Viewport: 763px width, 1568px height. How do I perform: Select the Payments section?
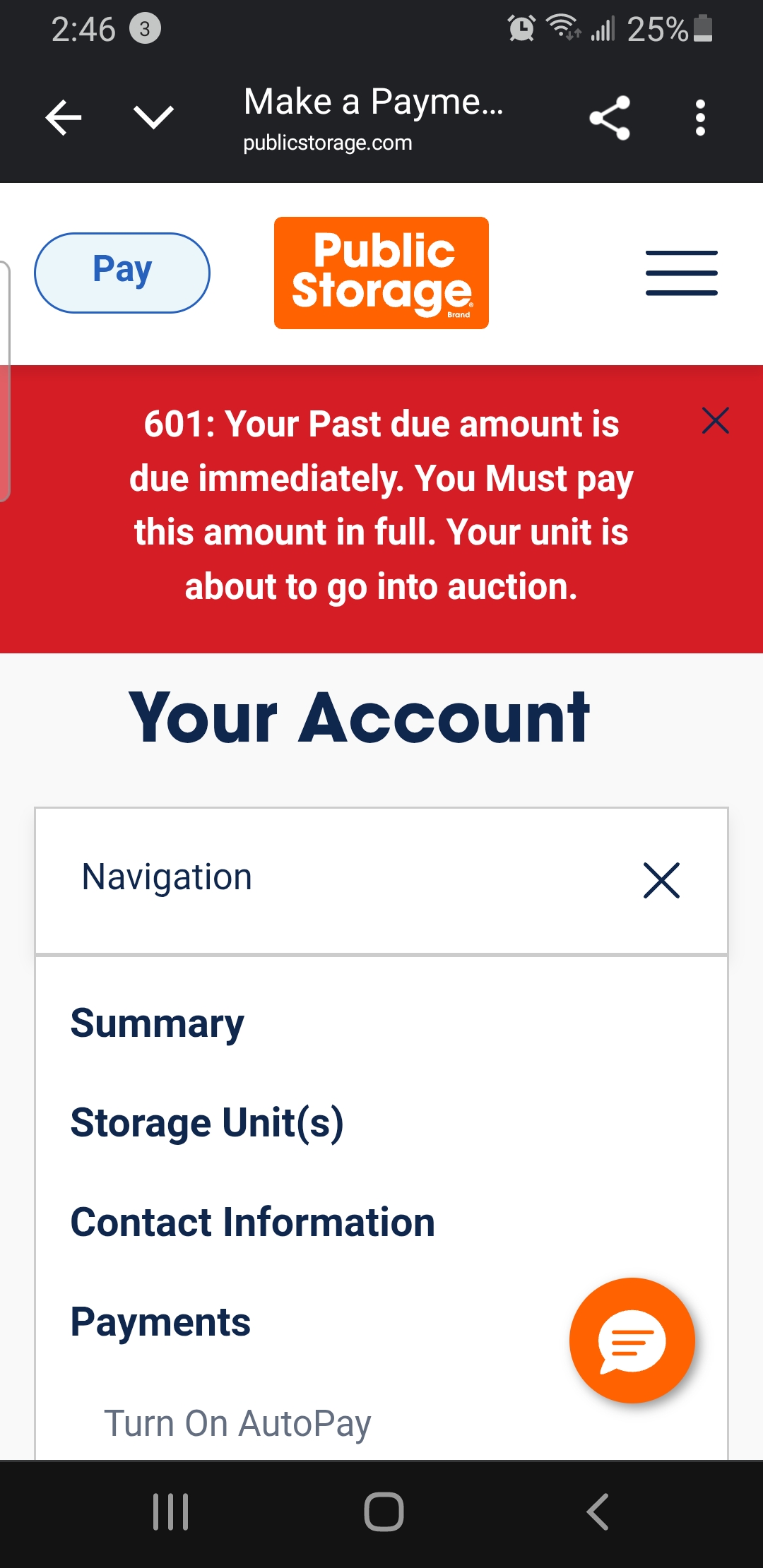(x=161, y=1322)
